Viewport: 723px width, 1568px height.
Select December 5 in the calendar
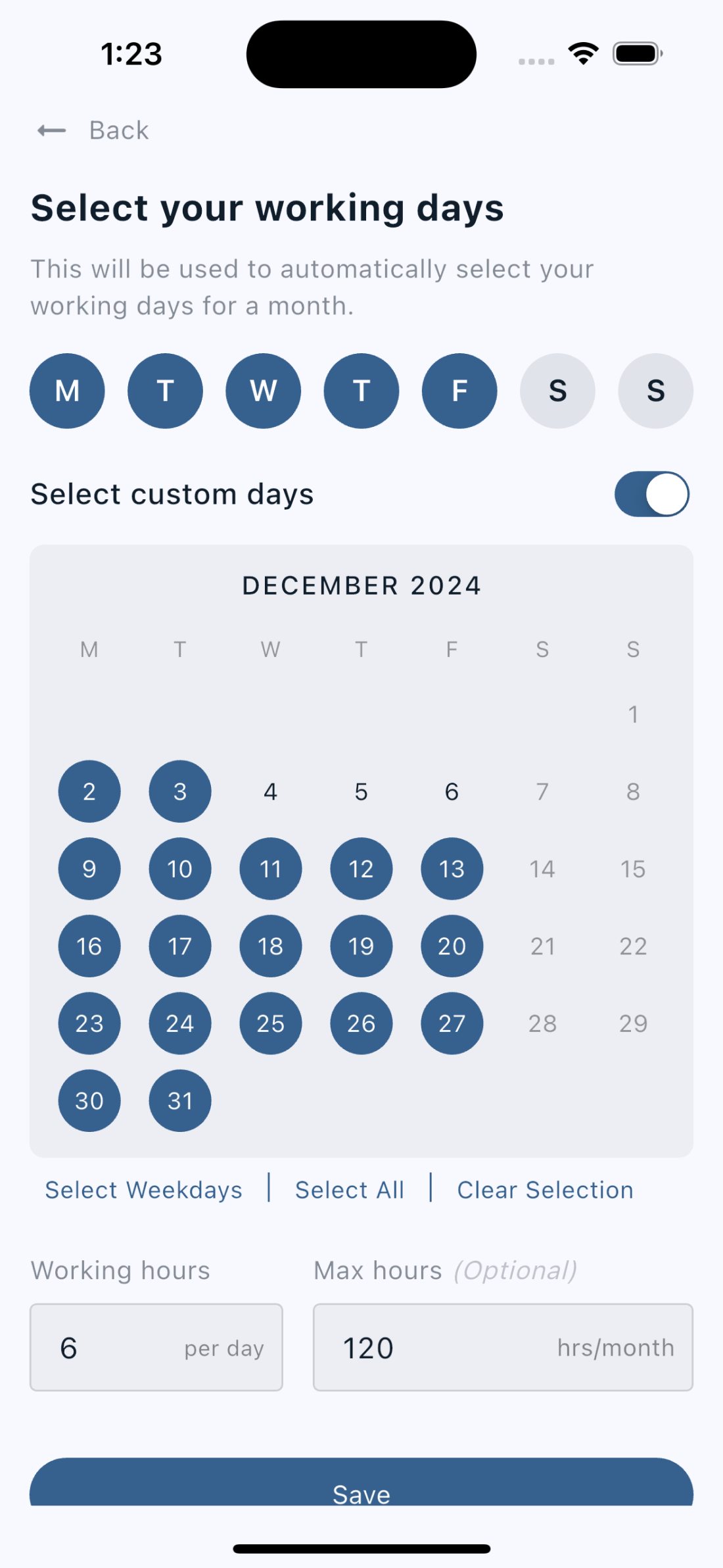coord(361,791)
